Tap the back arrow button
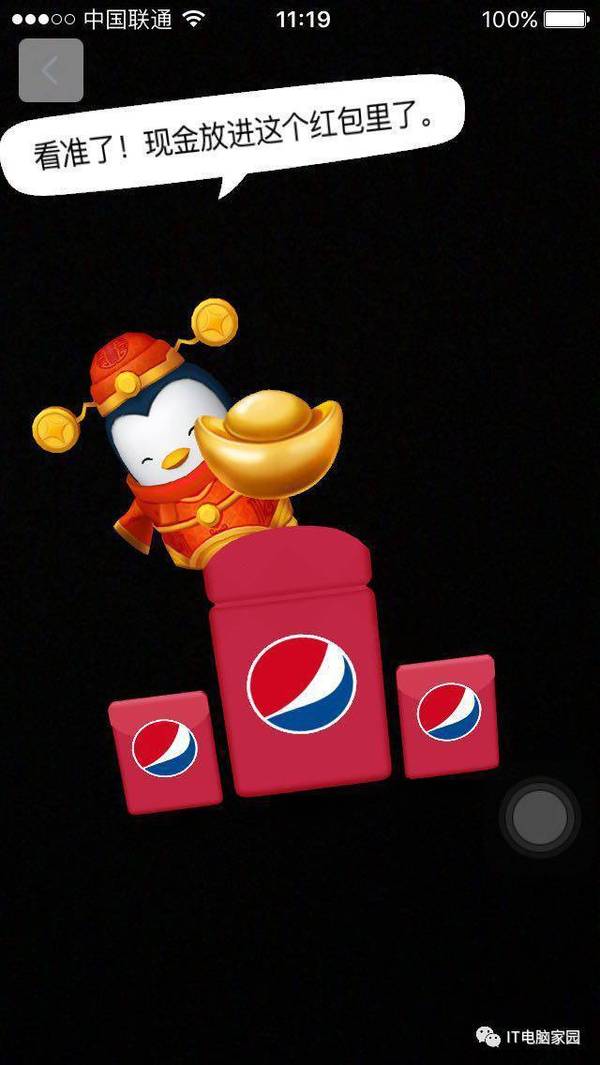600x1065 pixels. (x=51, y=70)
